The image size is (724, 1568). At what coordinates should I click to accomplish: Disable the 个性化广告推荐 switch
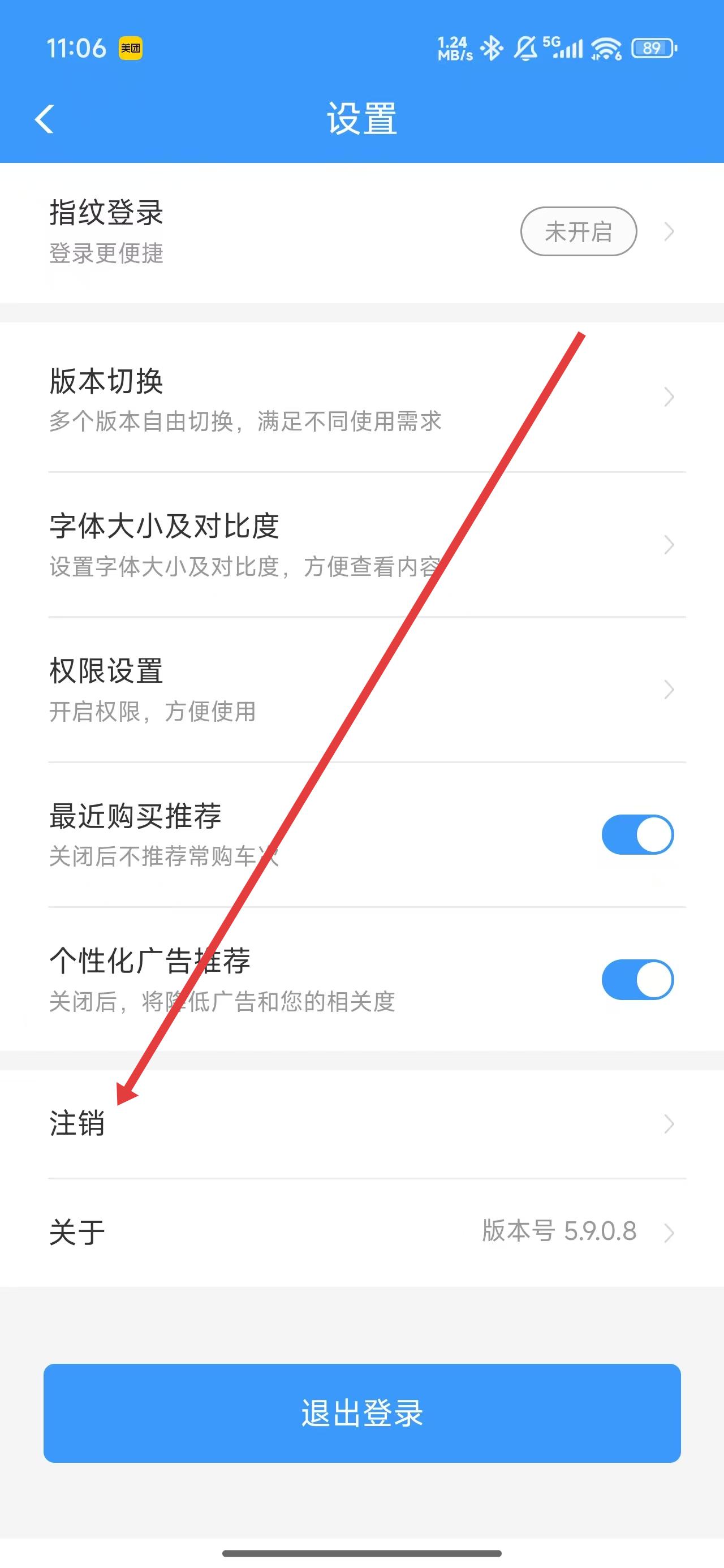click(x=637, y=979)
